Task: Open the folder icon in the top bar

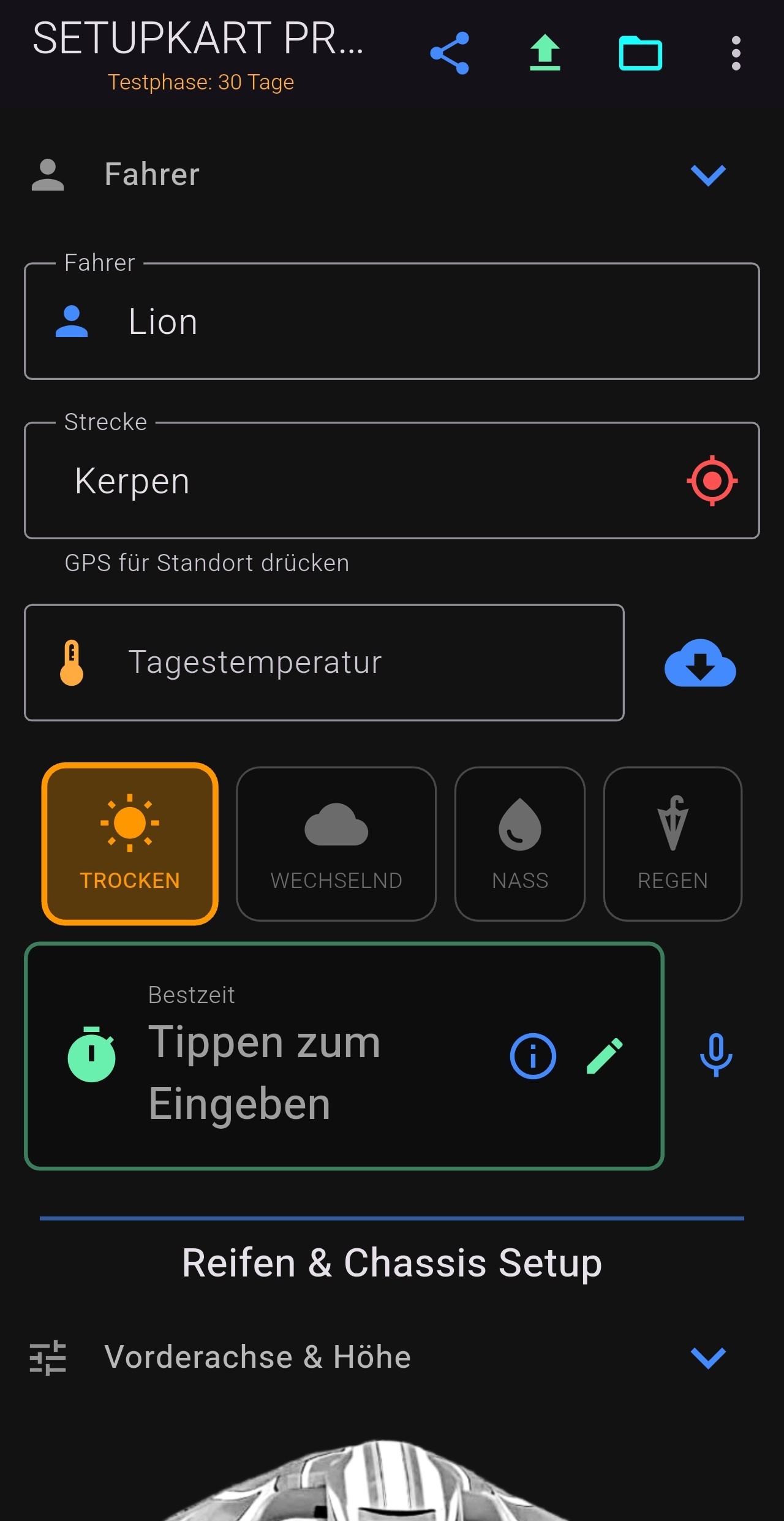Action: pos(639,54)
